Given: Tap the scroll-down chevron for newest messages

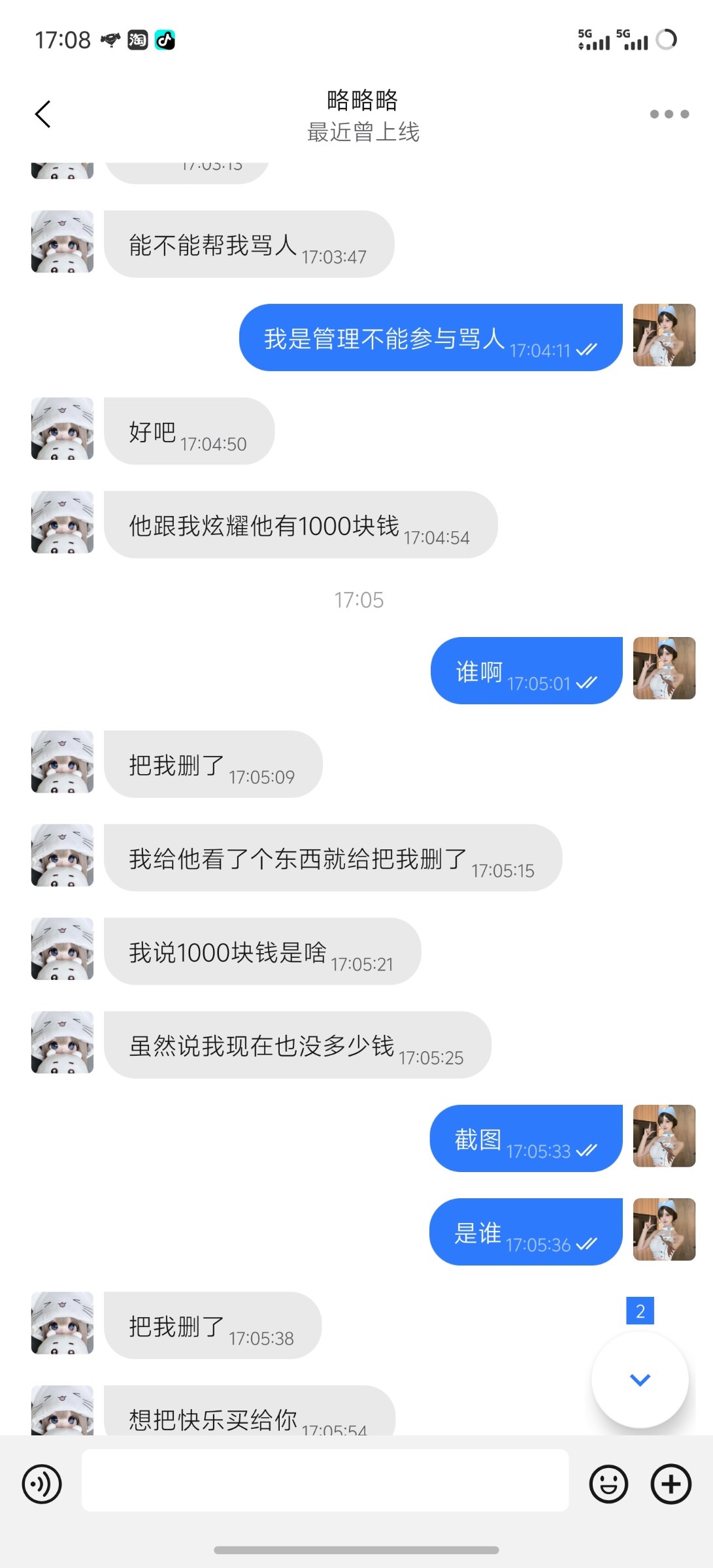Looking at the screenshot, I should point(639,1379).
